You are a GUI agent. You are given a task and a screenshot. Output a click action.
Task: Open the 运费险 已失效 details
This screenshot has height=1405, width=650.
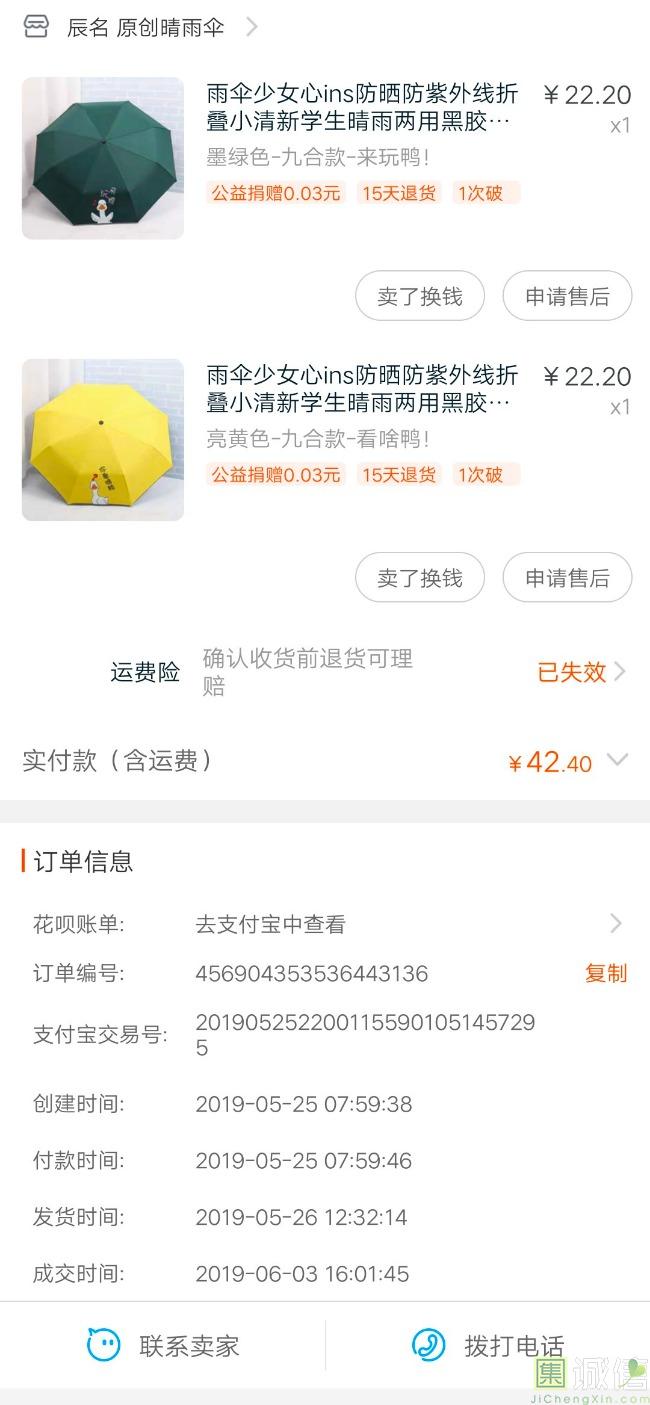(x=580, y=672)
